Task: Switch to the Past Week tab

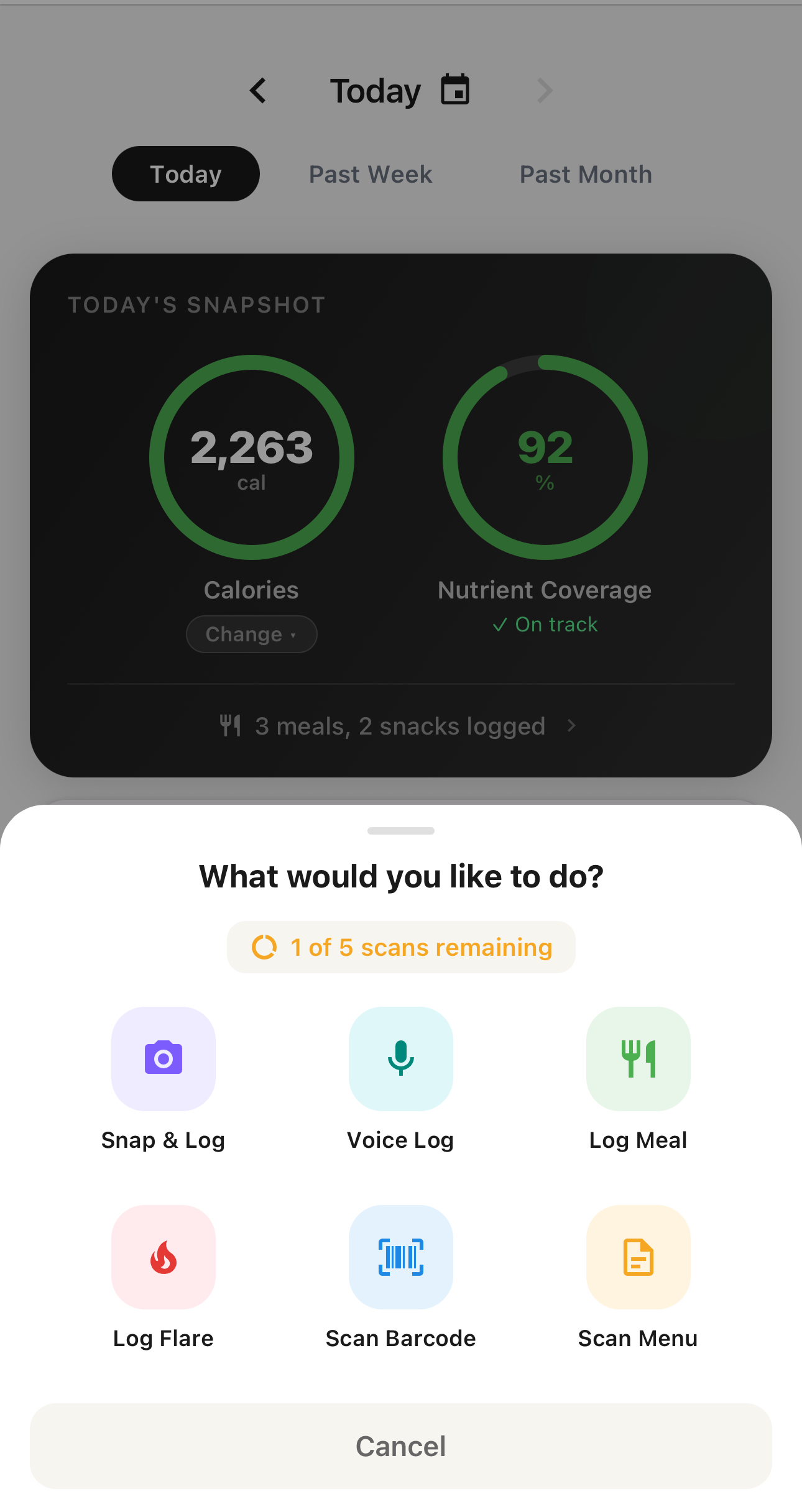Action: click(x=370, y=174)
